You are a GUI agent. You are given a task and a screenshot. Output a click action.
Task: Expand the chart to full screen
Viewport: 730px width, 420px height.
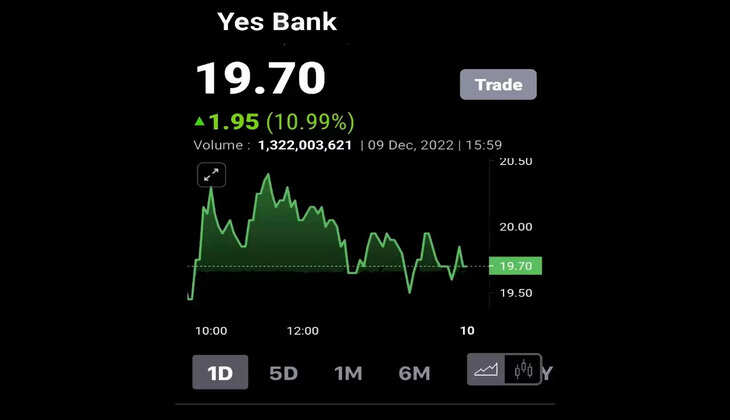tap(211, 175)
